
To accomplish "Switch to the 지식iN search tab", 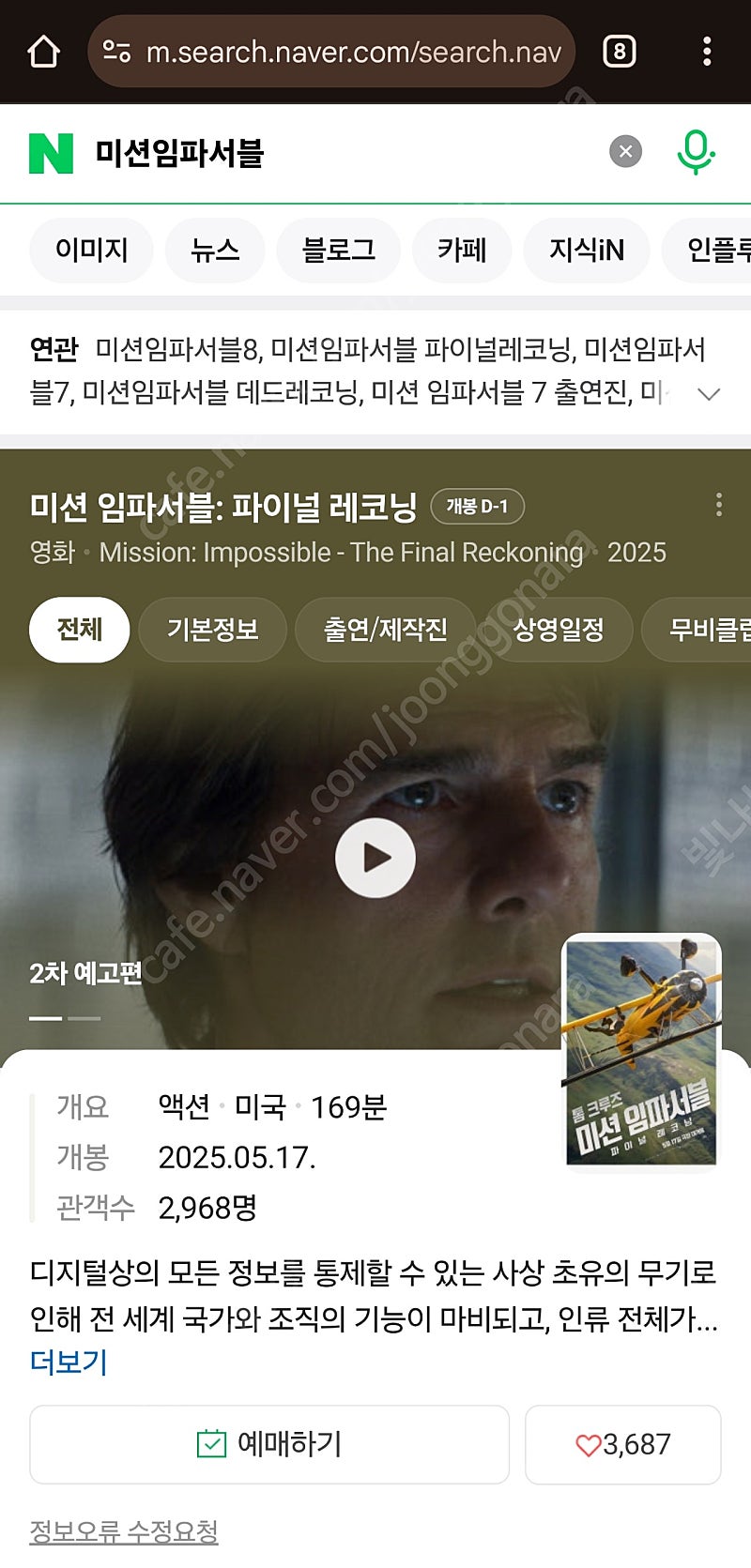I will pos(587,250).
